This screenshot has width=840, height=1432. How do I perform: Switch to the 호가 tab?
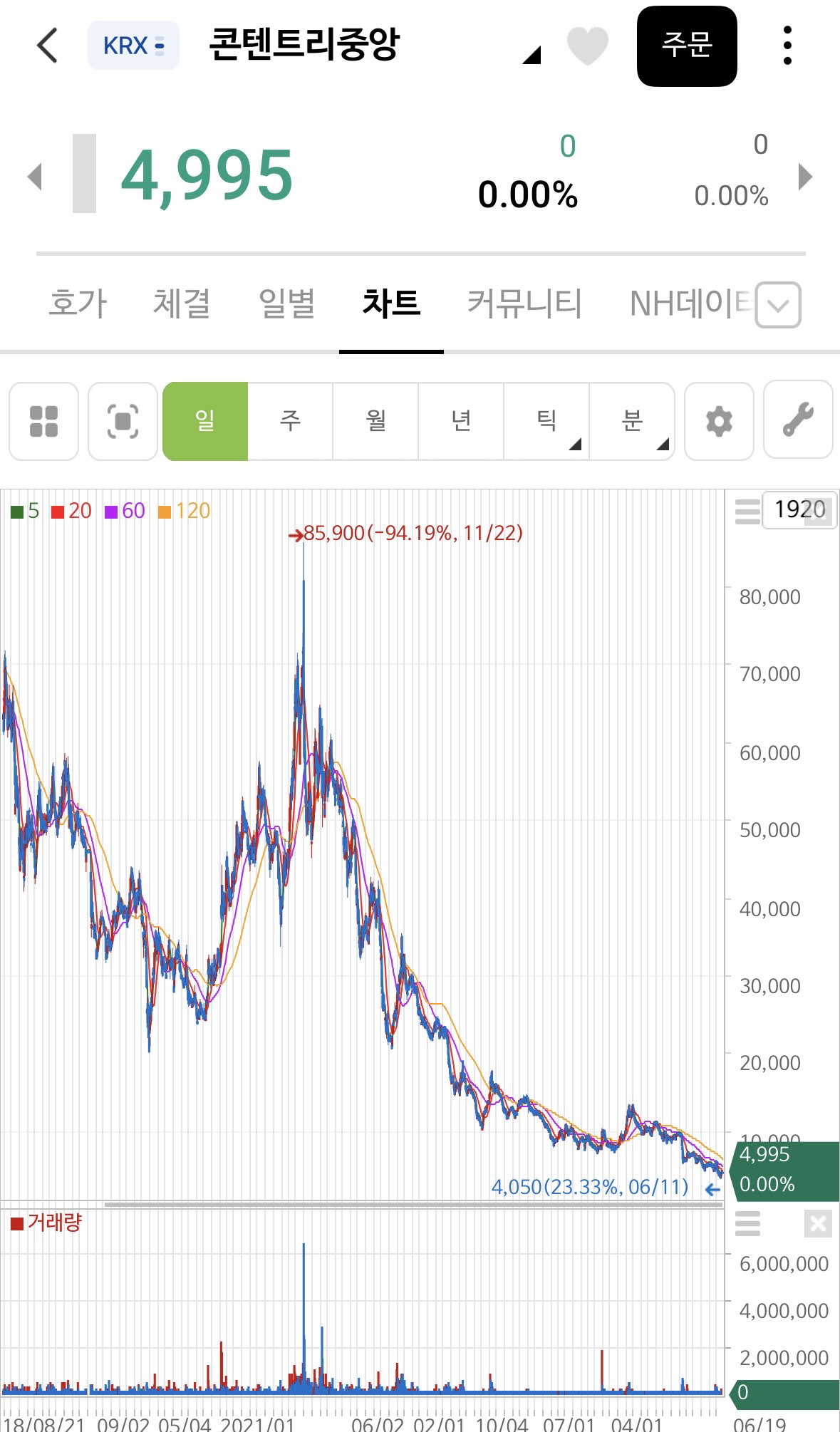pos(78,303)
